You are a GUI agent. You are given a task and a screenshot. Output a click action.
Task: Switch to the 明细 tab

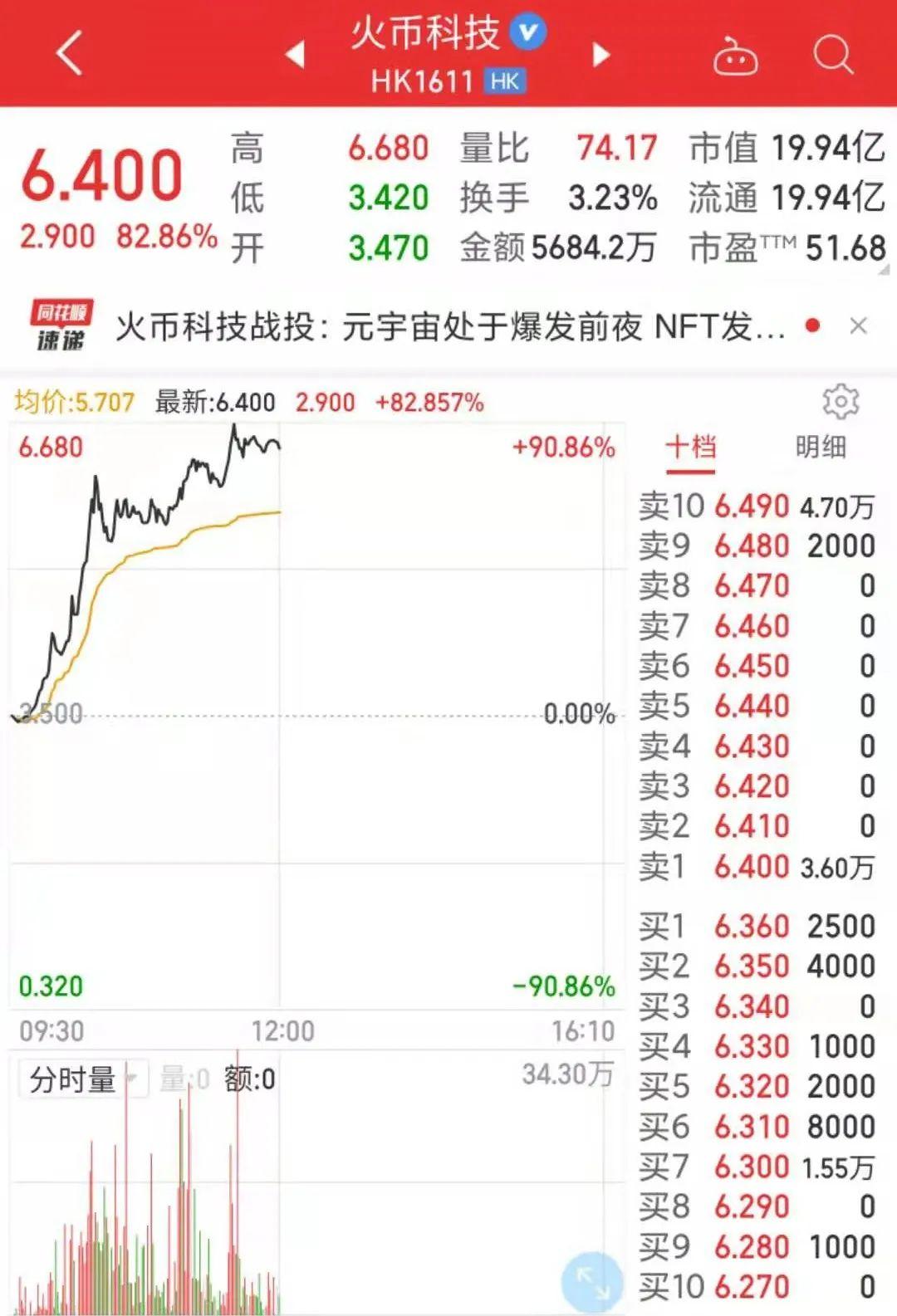point(821,448)
